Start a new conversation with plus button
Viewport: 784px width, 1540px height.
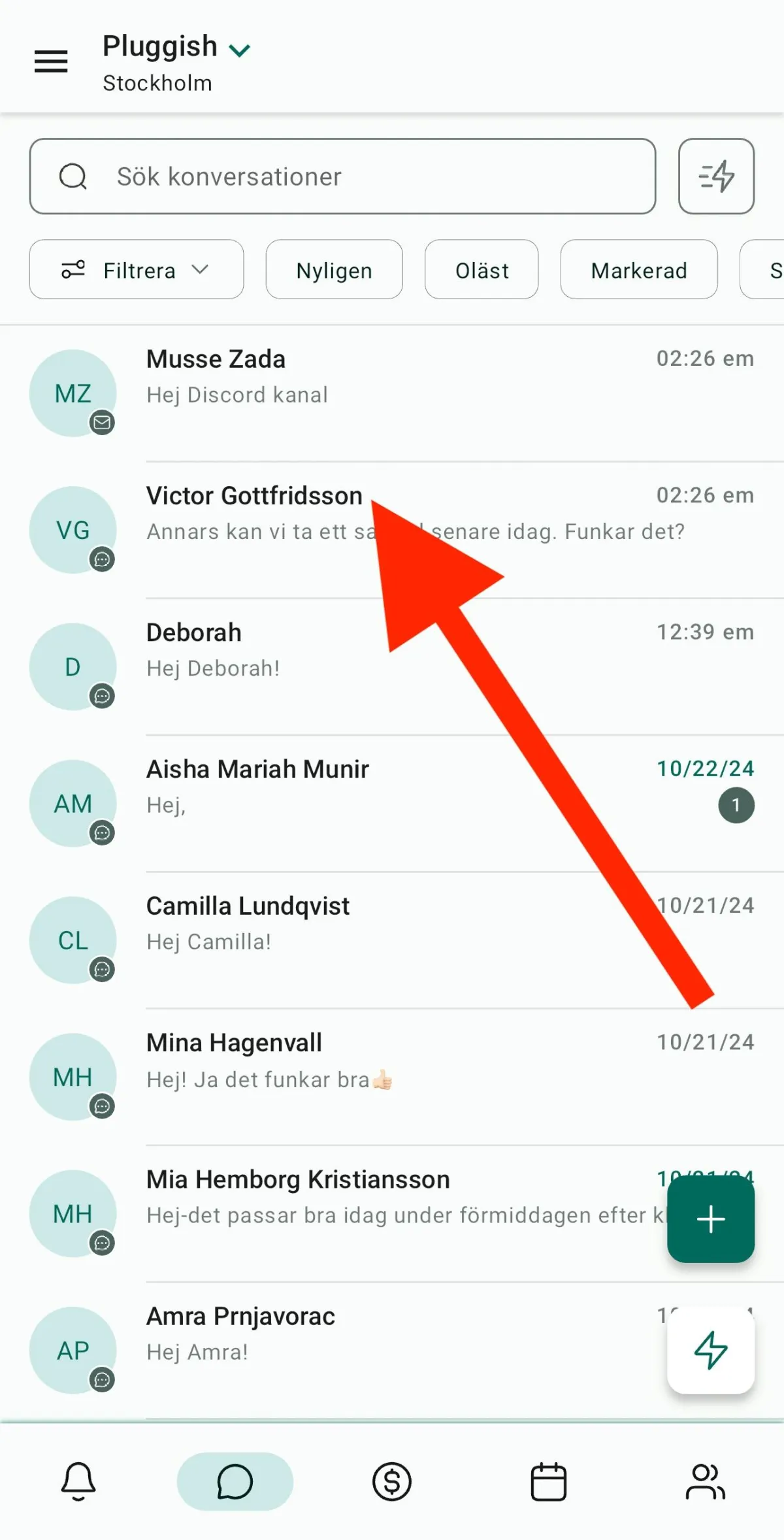tap(710, 1219)
